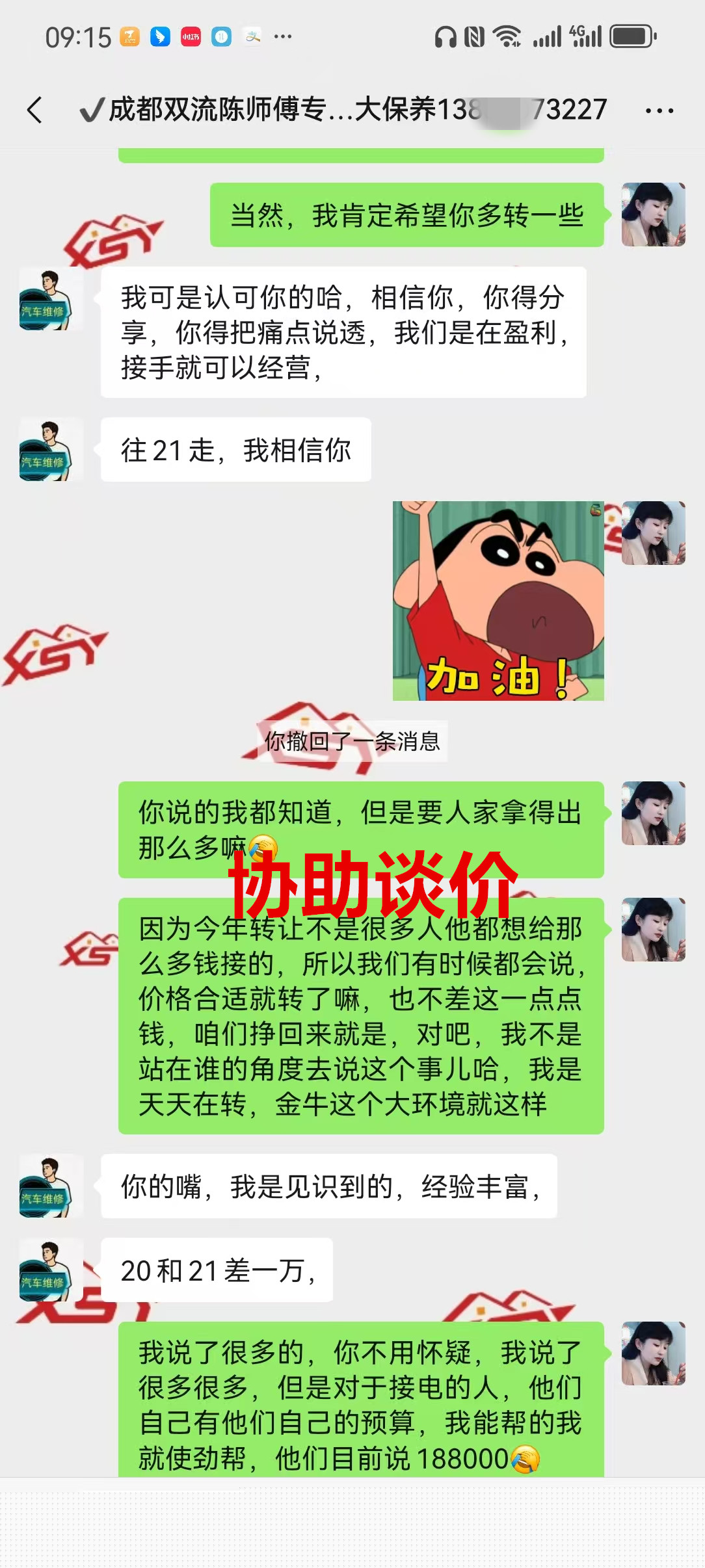The width and height of the screenshot is (705, 1568).
Task: Tap own avatar beside 当然 message
Action: click(x=653, y=215)
